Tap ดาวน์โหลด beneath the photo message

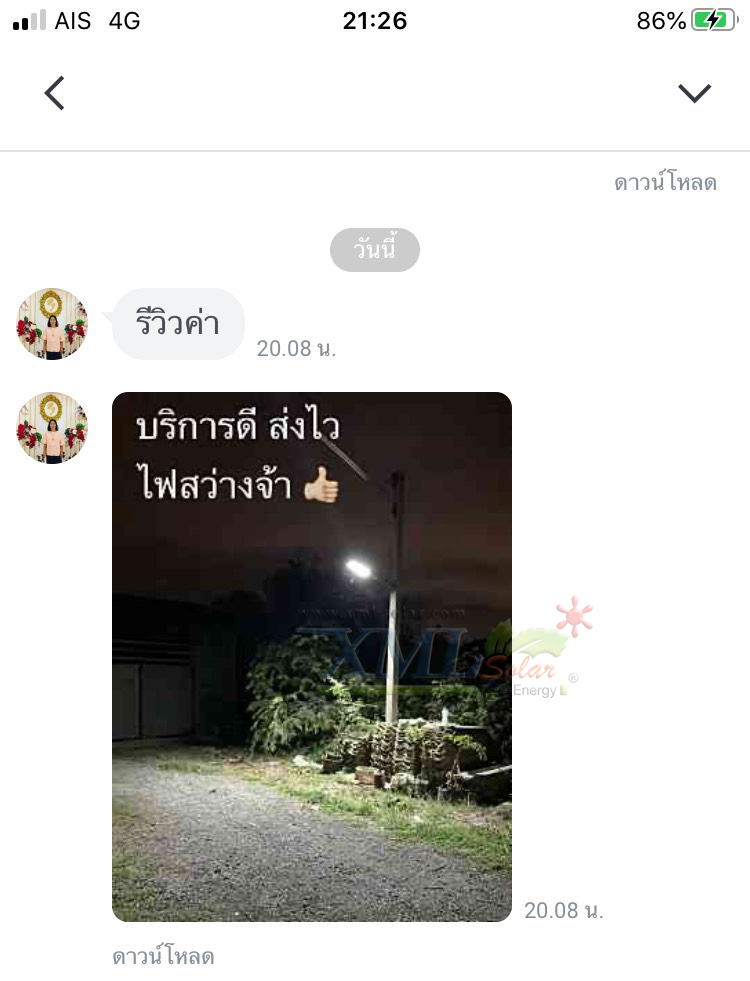click(163, 956)
